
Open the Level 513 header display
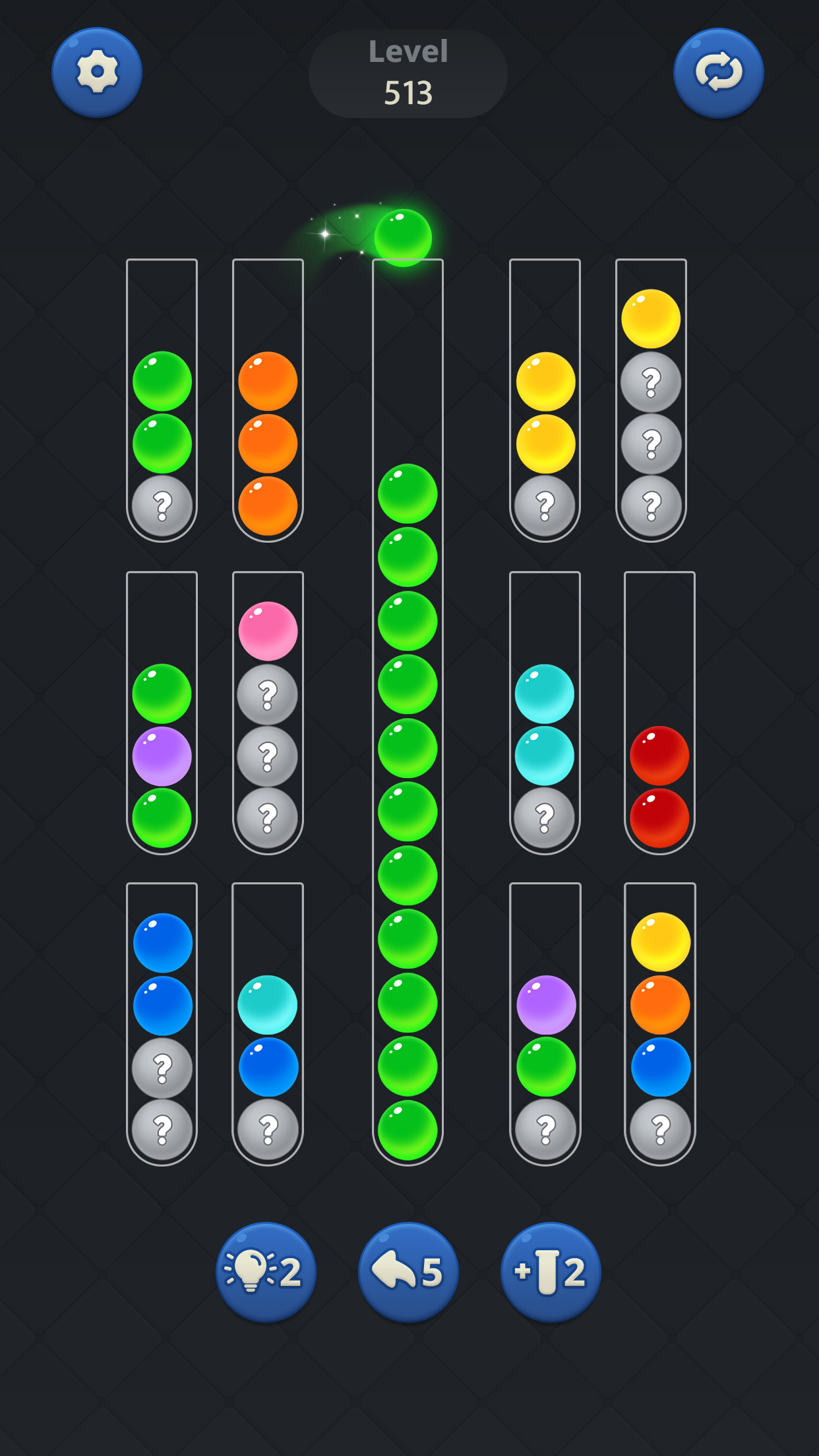click(x=409, y=74)
